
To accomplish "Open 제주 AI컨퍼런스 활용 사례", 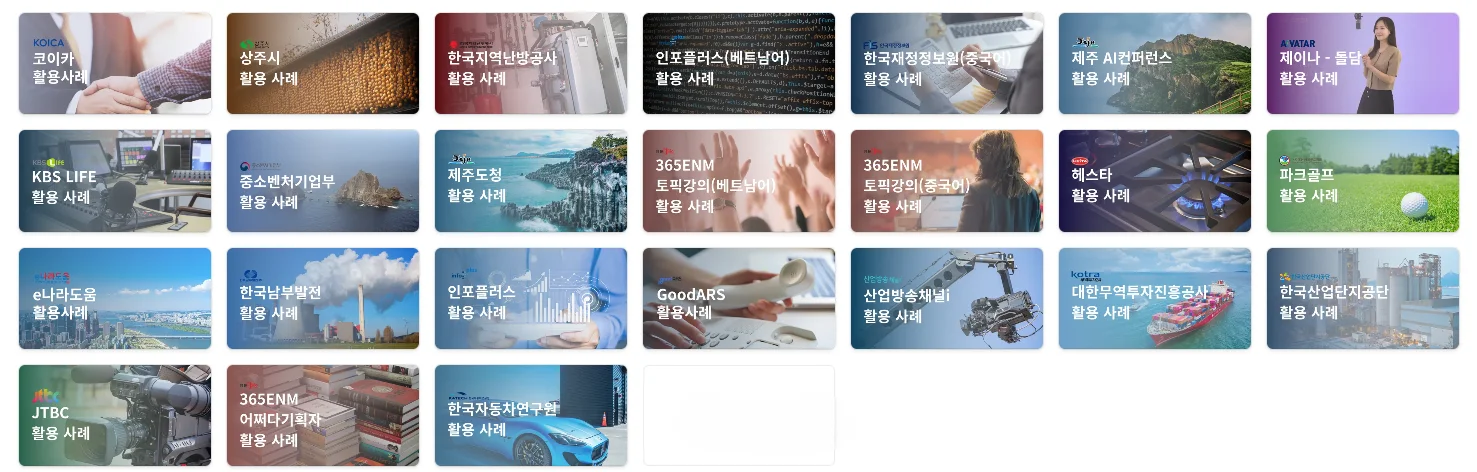I will click(x=1155, y=64).
